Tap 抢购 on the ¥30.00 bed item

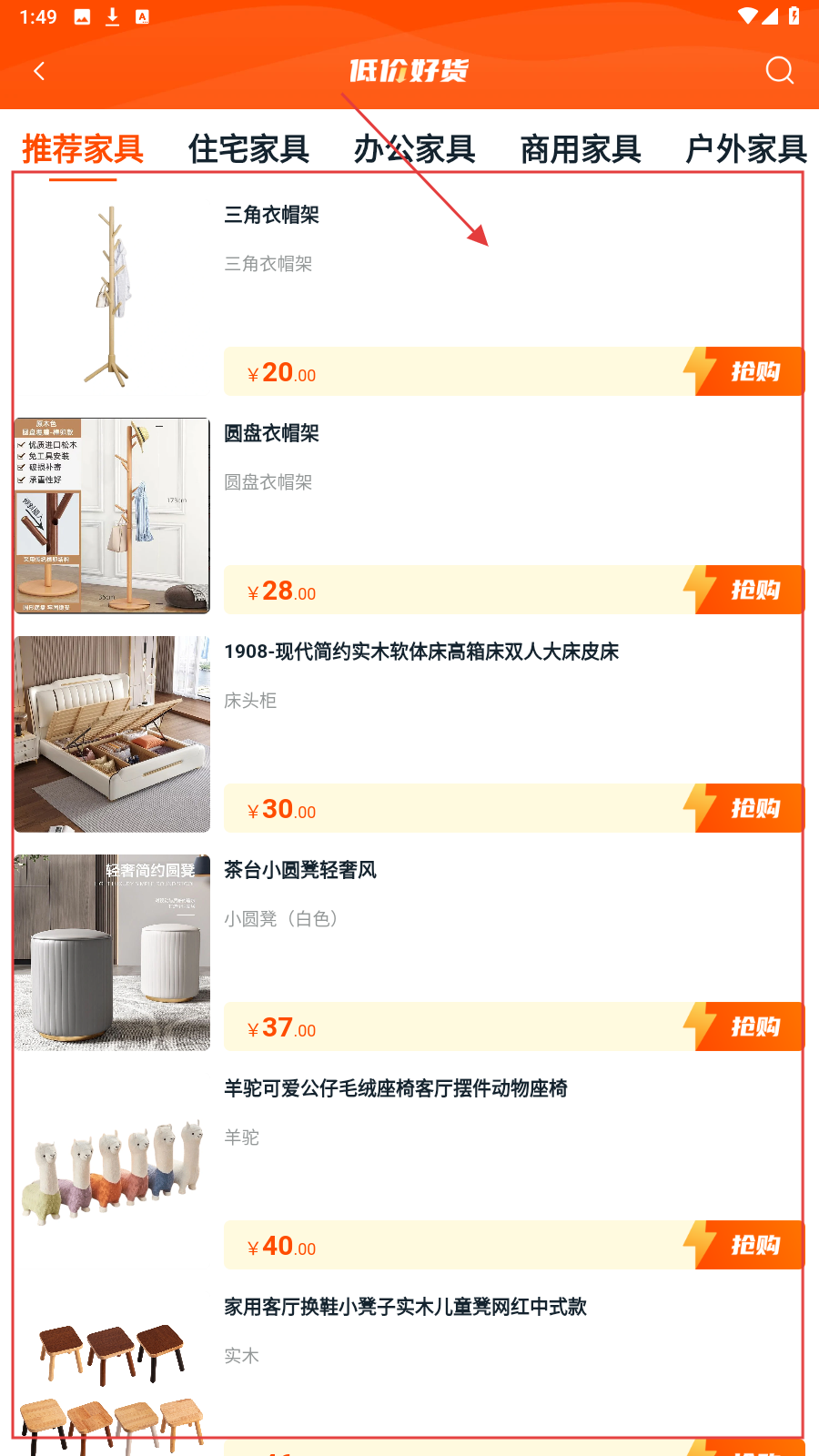(x=753, y=808)
